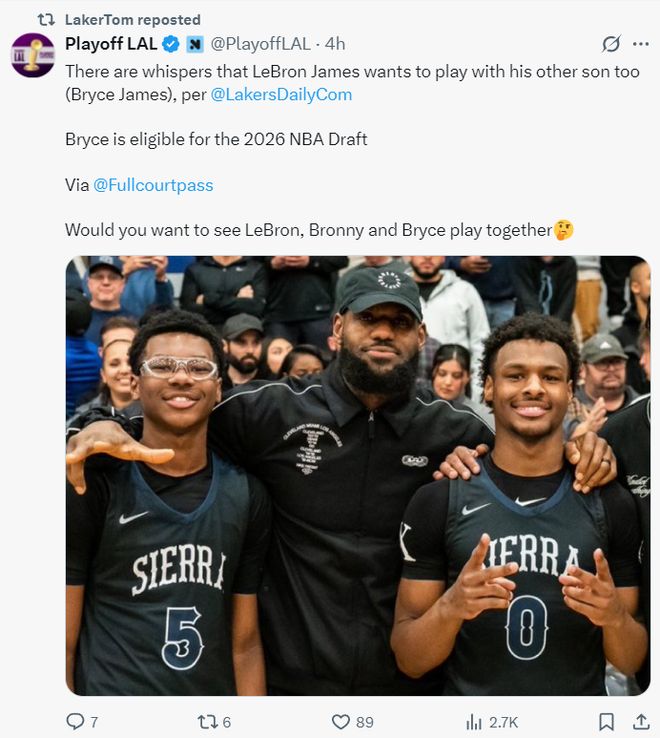This screenshot has width=660, height=738.
Task: Open Playoff LAL profile avatar
Action: coord(32,55)
